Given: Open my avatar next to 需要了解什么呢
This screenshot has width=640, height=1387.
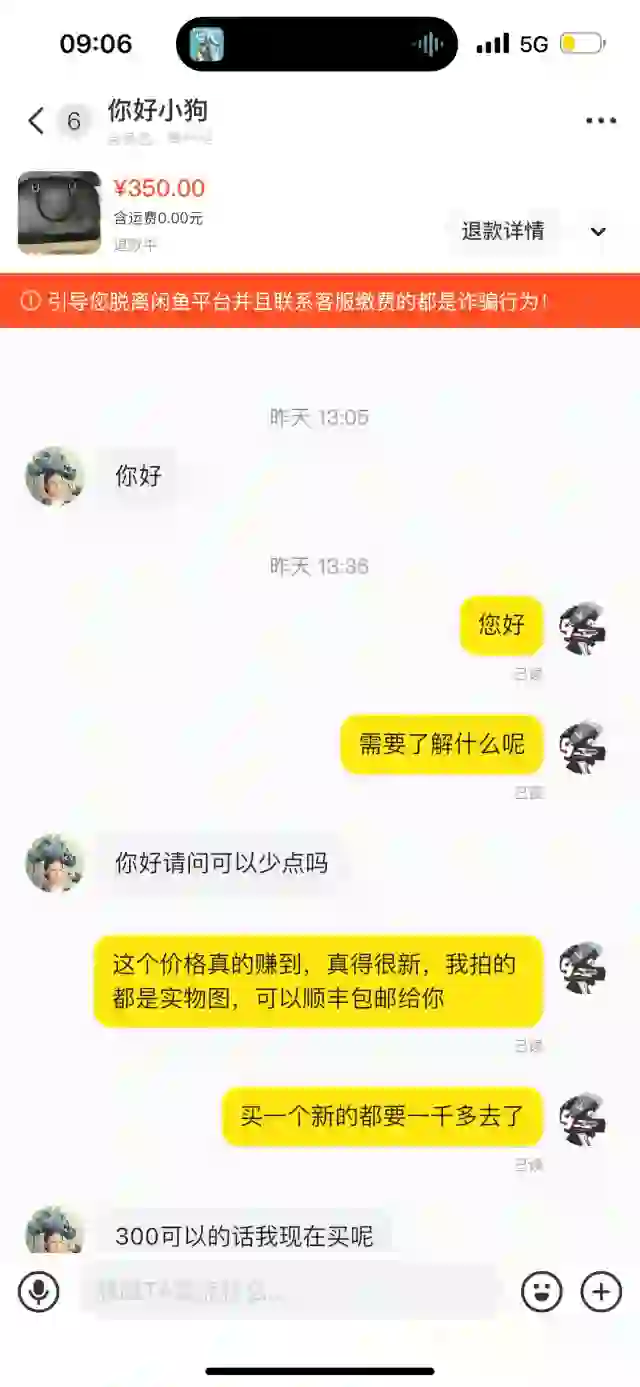Looking at the screenshot, I should (582, 746).
